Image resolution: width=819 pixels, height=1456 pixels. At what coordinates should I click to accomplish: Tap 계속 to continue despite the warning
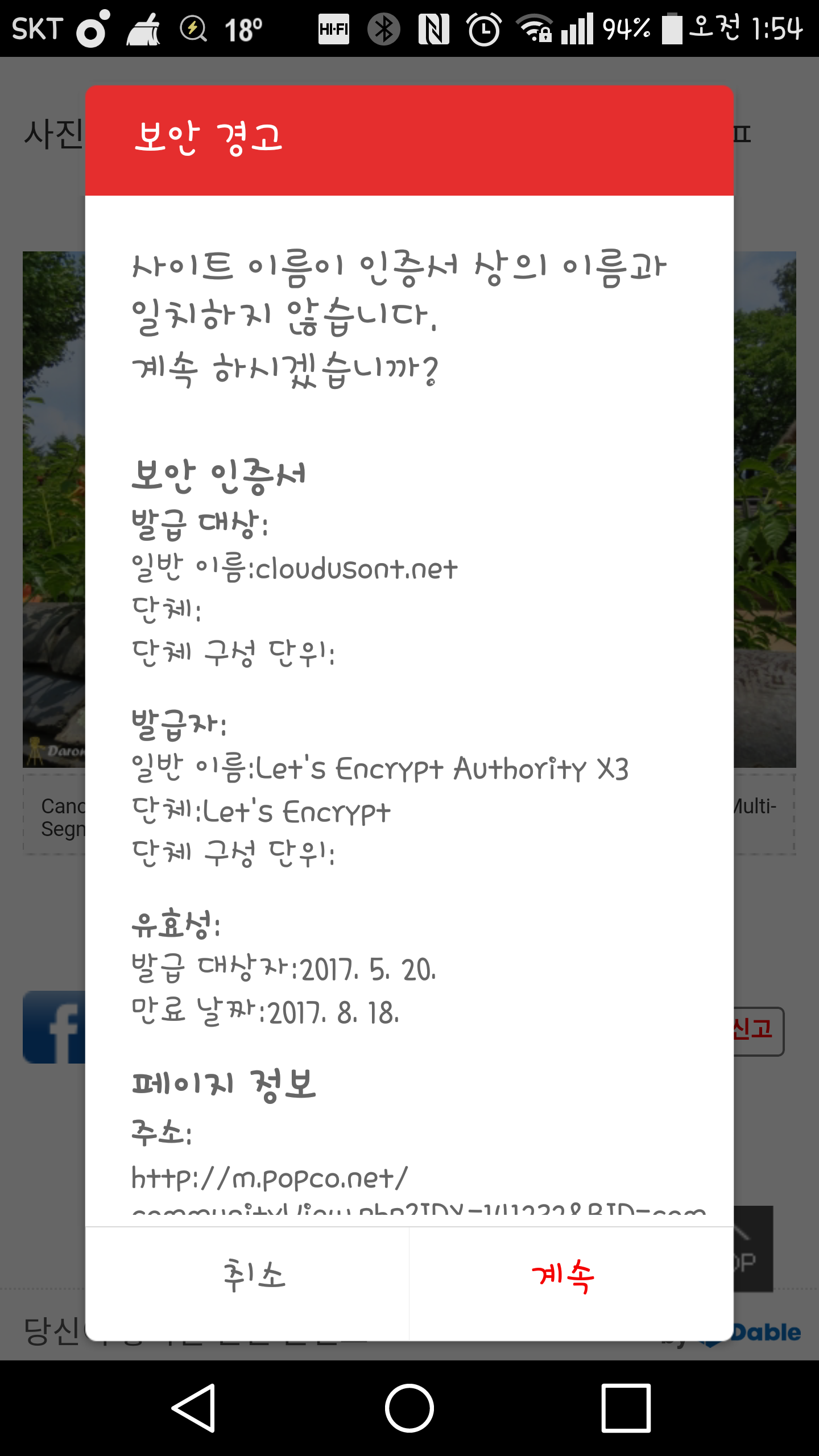click(571, 1283)
